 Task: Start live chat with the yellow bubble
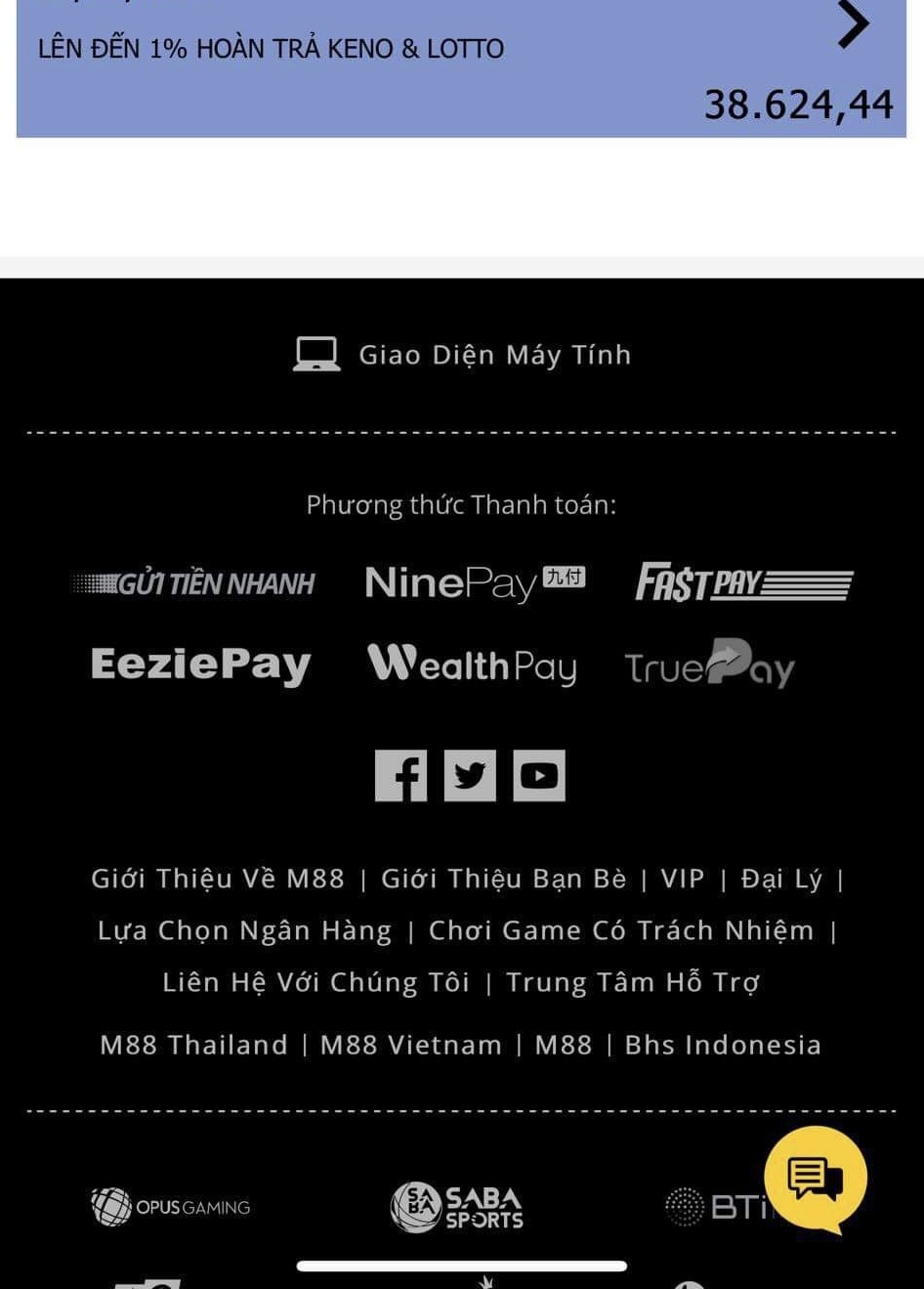point(816,1178)
